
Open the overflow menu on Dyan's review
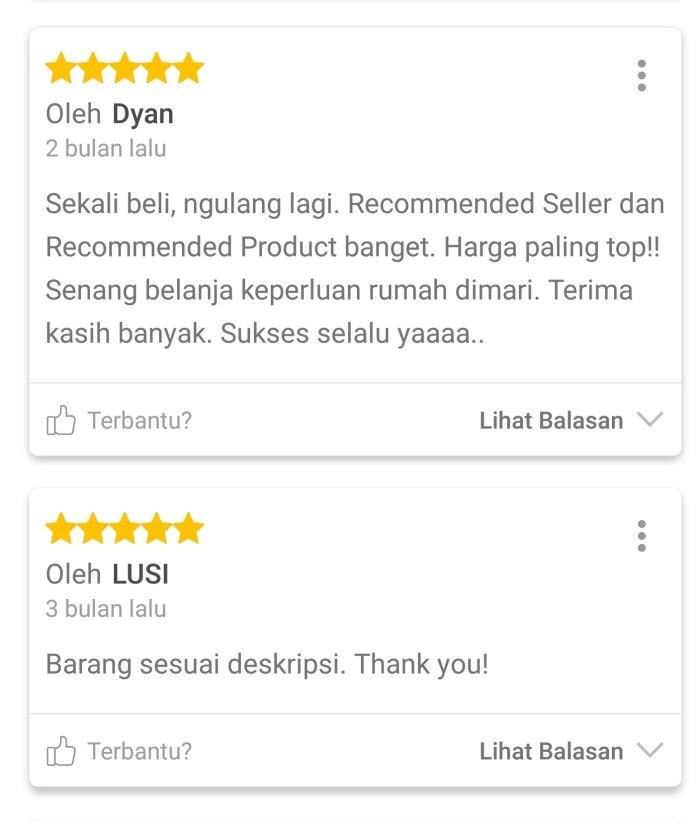641,75
